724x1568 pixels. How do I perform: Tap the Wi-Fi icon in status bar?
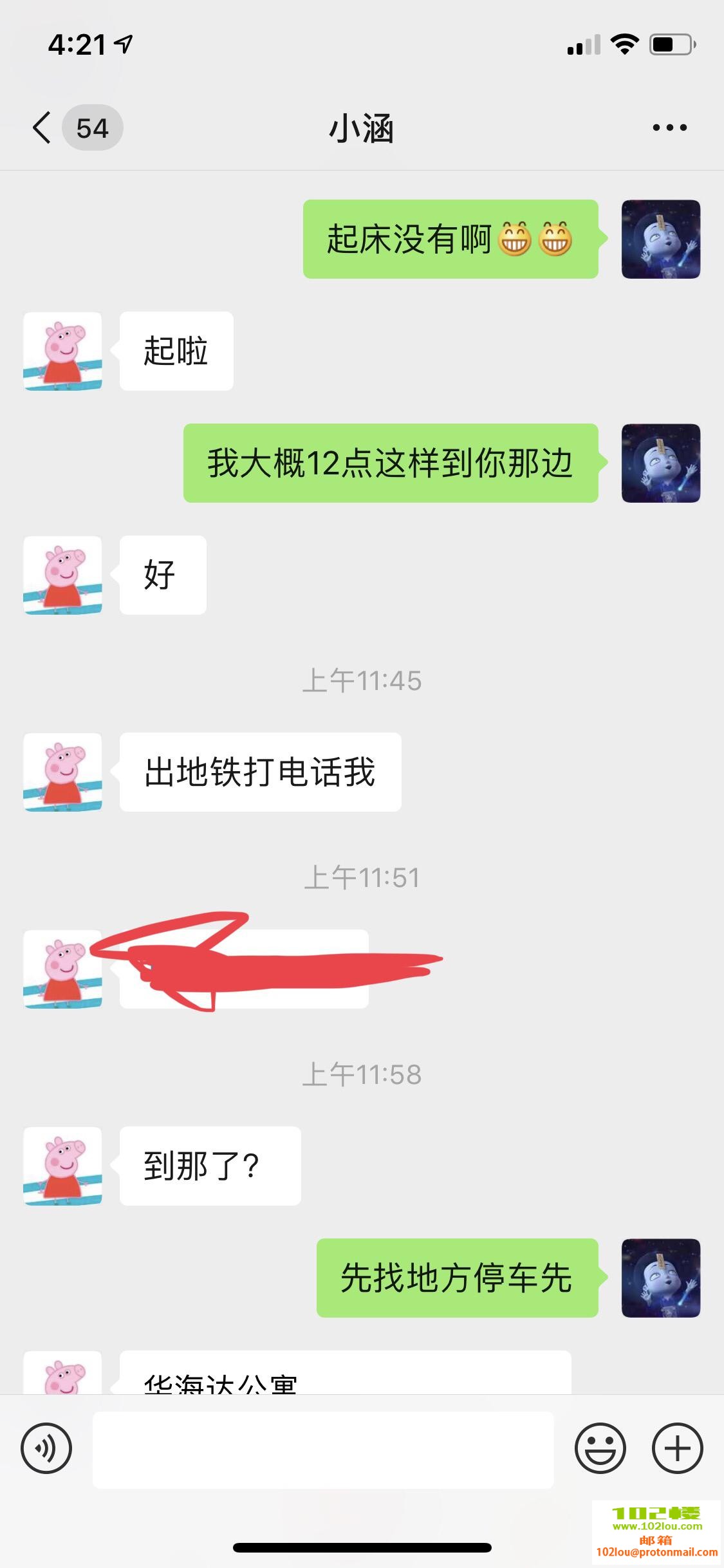click(623, 44)
